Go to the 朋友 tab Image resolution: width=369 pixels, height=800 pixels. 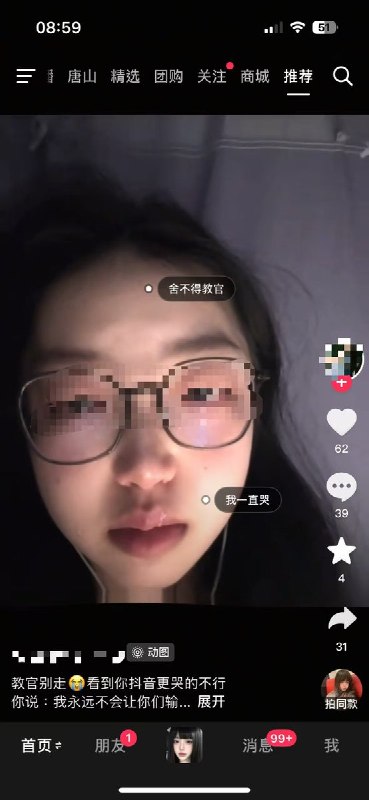click(110, 746)
